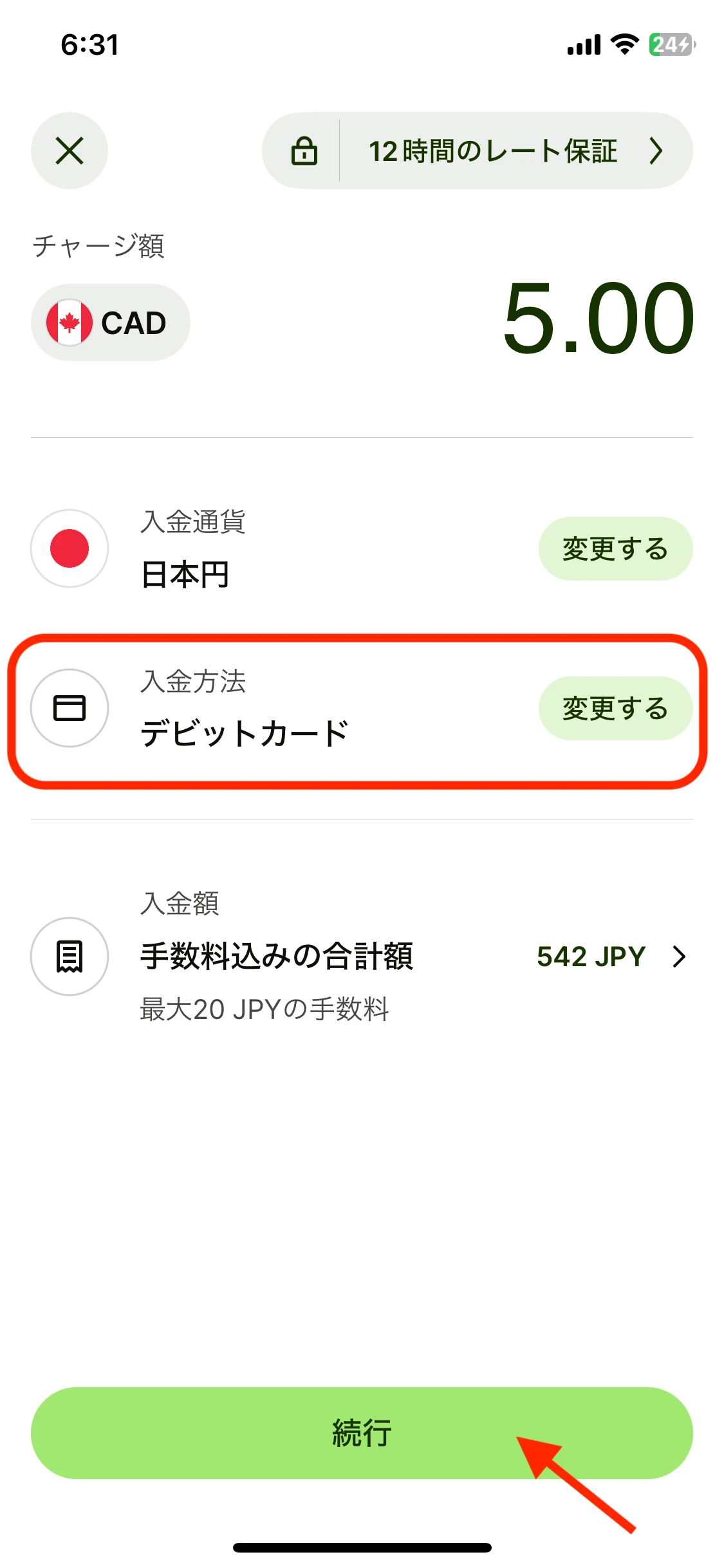Tap the 続行 button to continue

click(x=362, y=1433)
